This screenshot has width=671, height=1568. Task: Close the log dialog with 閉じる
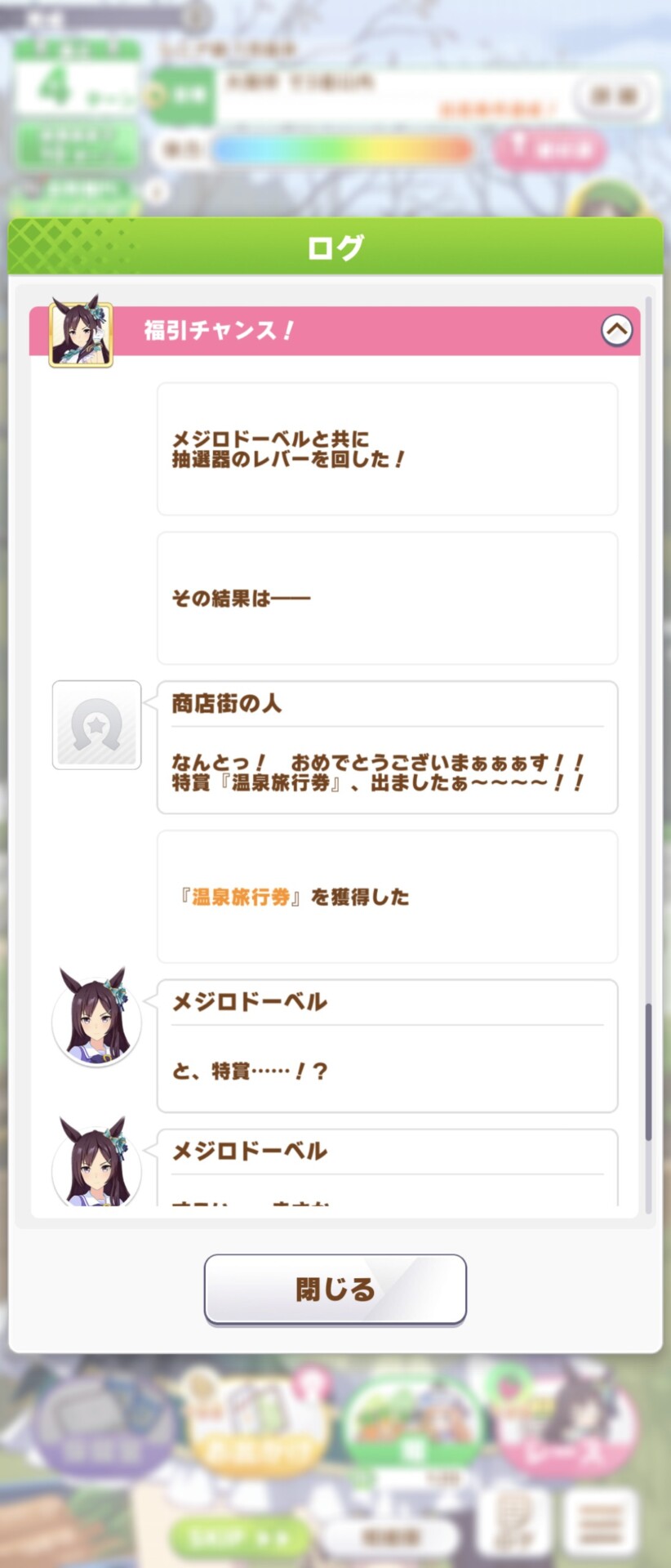click(335, 1290)
